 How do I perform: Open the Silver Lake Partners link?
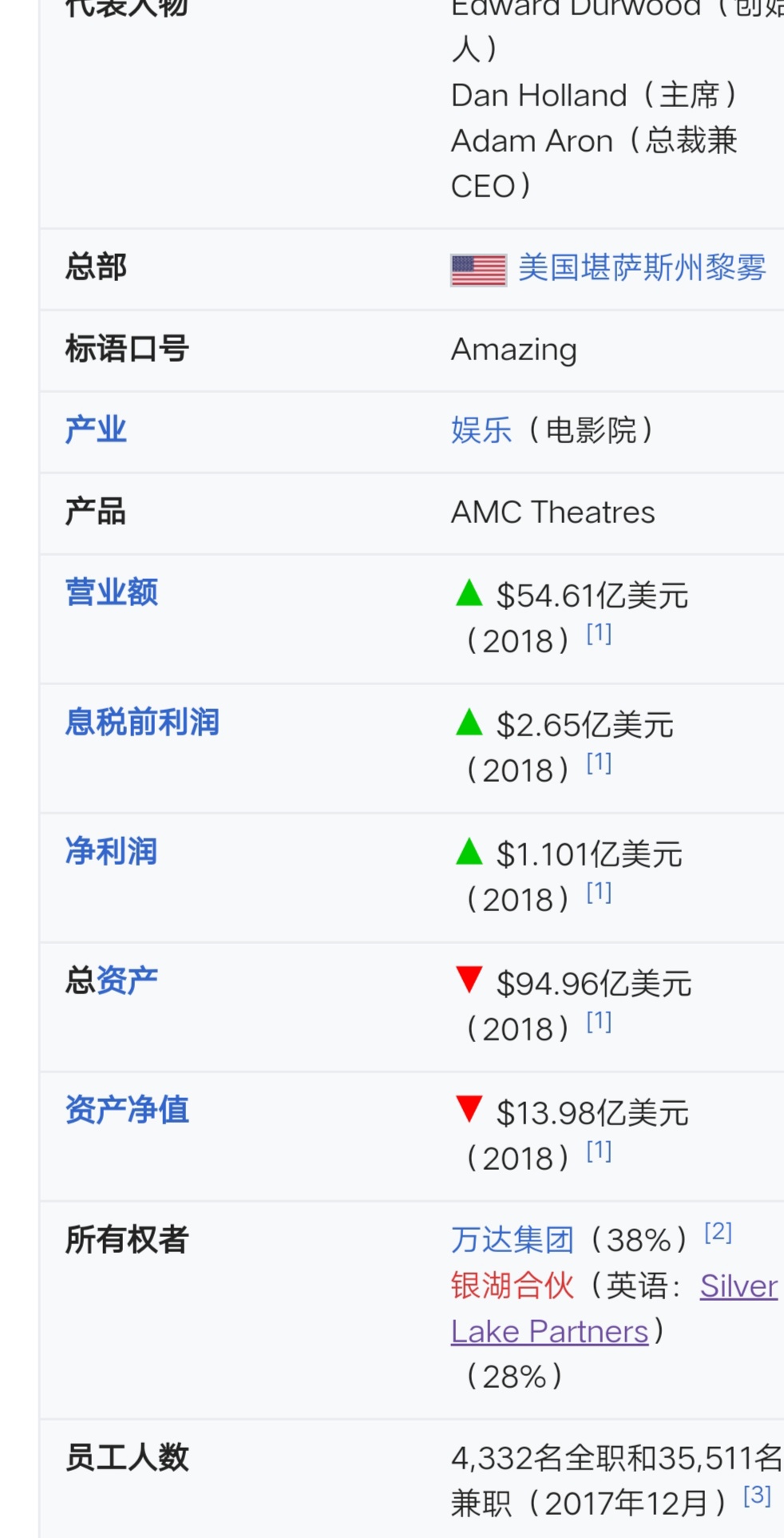(615, 1308)
